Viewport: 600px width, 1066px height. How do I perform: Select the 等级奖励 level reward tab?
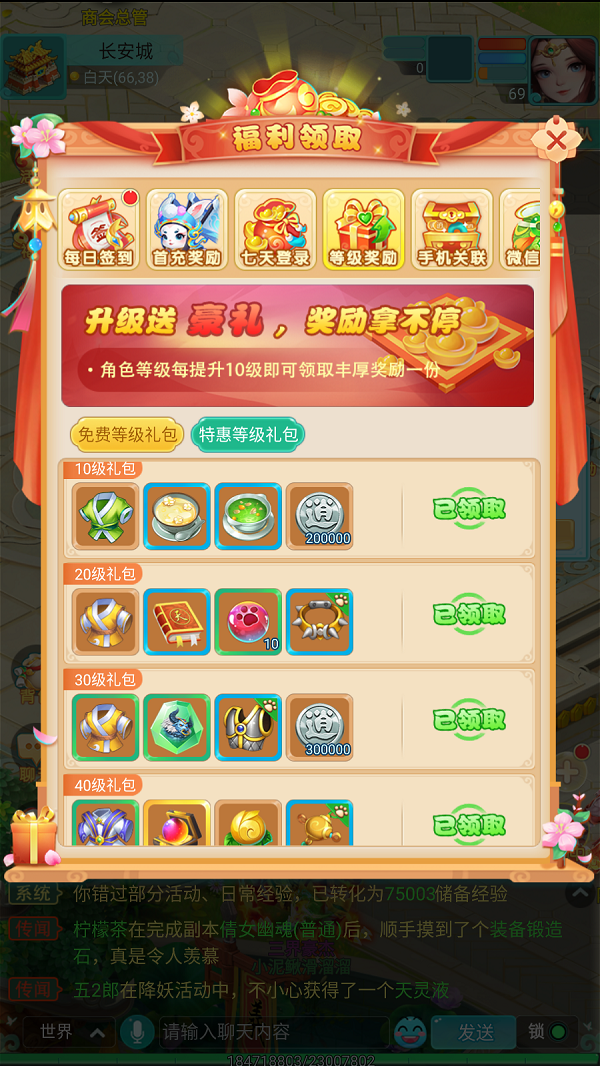363,229
